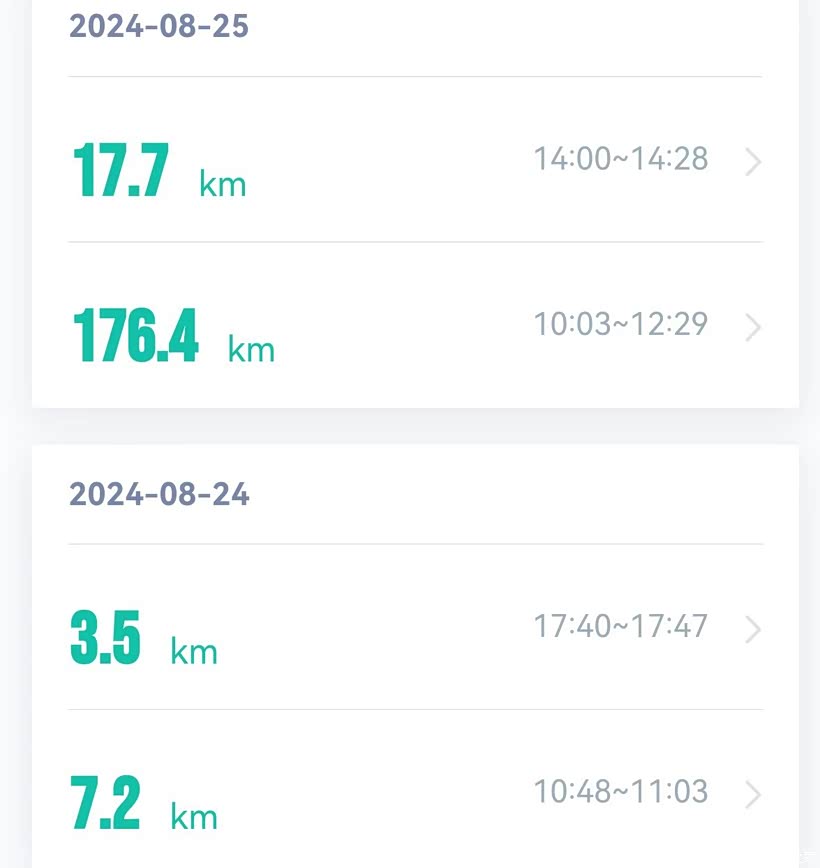Open the 17.7 km trip from 14:00~14:28

point(415,160)
